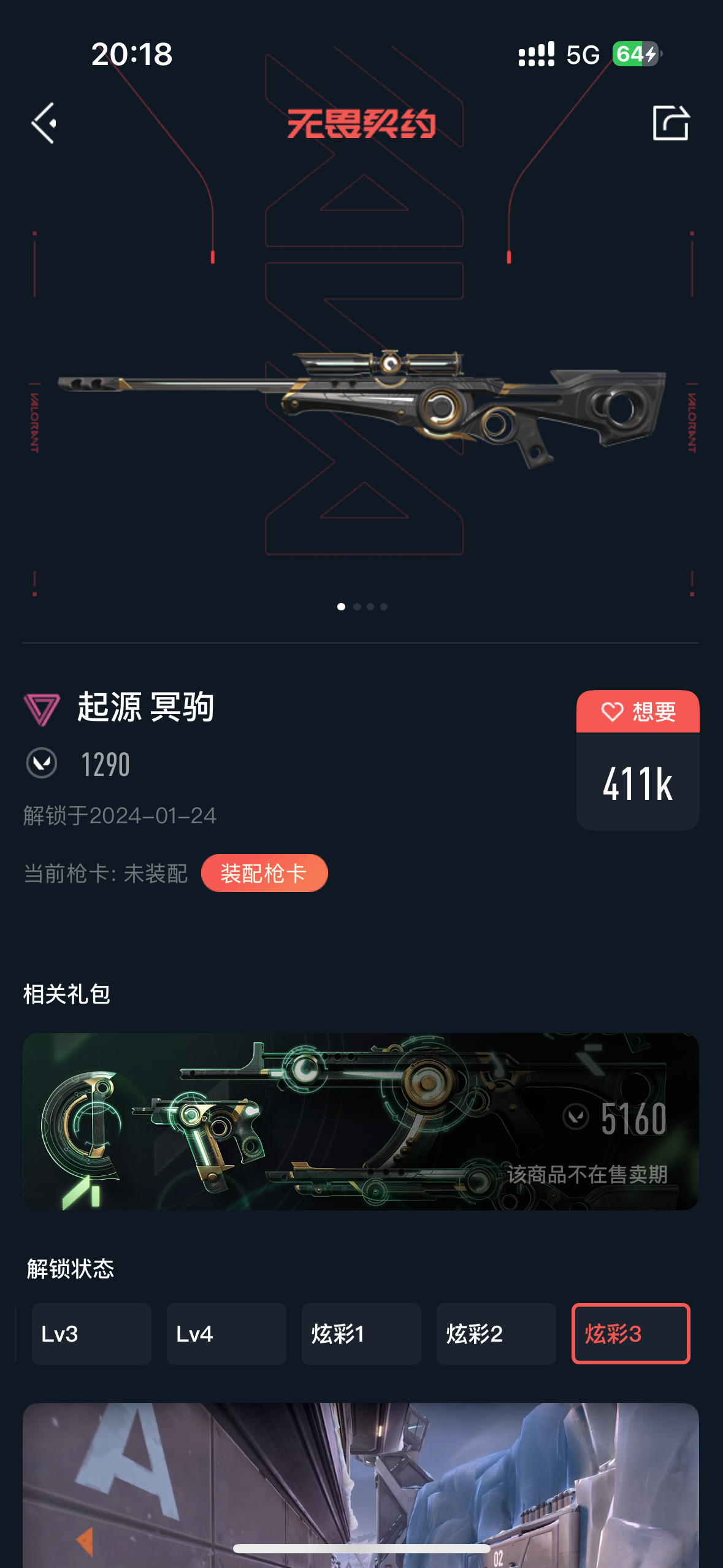723x1568 pixels.
Task: Select the Lv4 unlock level
Action: pyautogui.click(x=226, y=1334)
